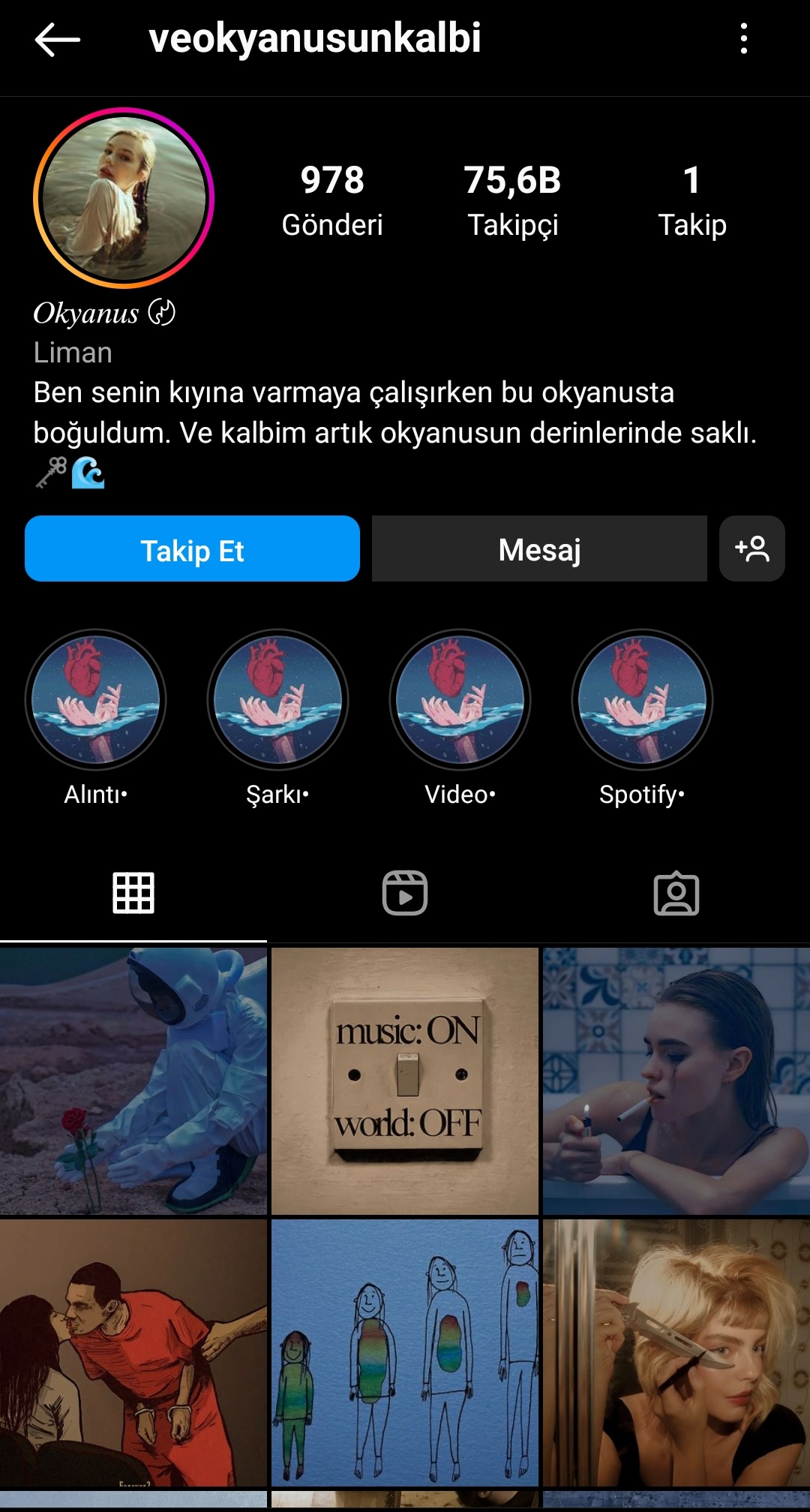Open the three-dot overflow menu
Viewport: 810px width, 1512px height.
[743, 38]
